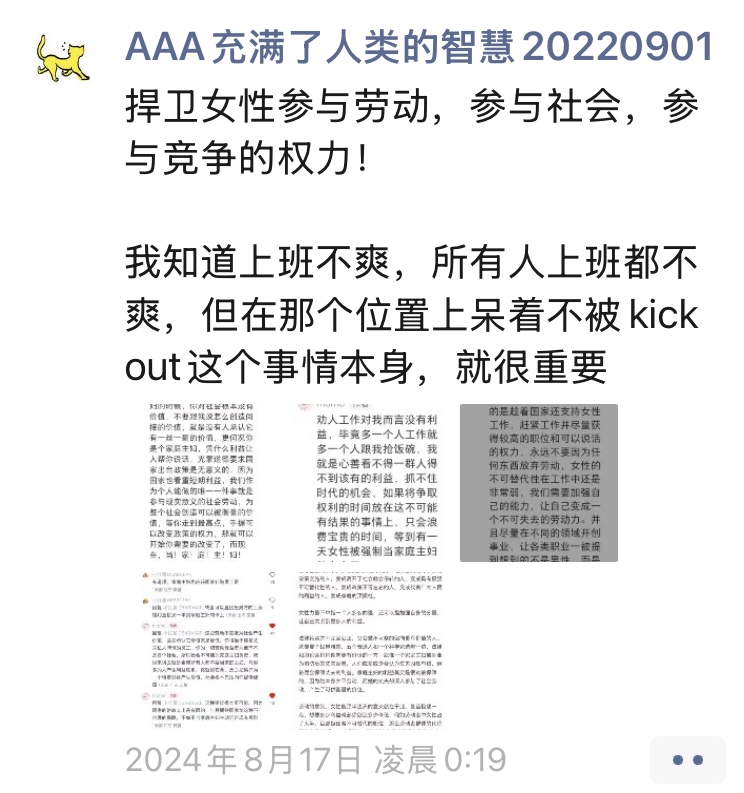View the image starting with 劝人工作对我而言没有利益
744x793 pixels.
(x=372, y=482)
